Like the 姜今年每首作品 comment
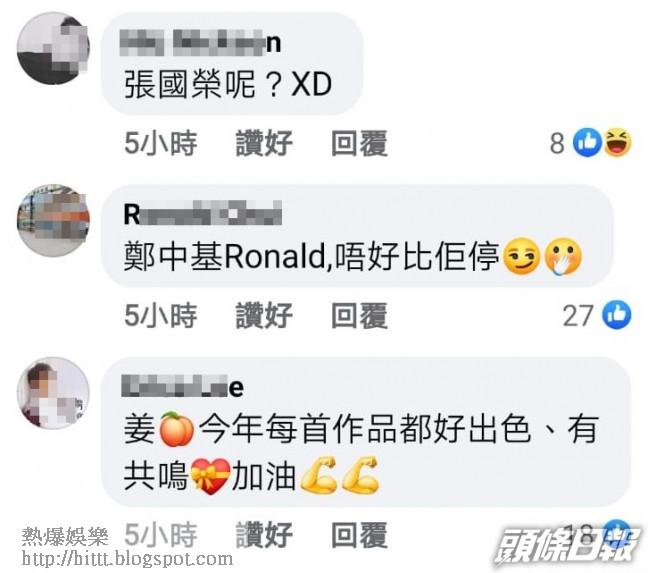Screen dimensions: 648x573 coord(264,535)
